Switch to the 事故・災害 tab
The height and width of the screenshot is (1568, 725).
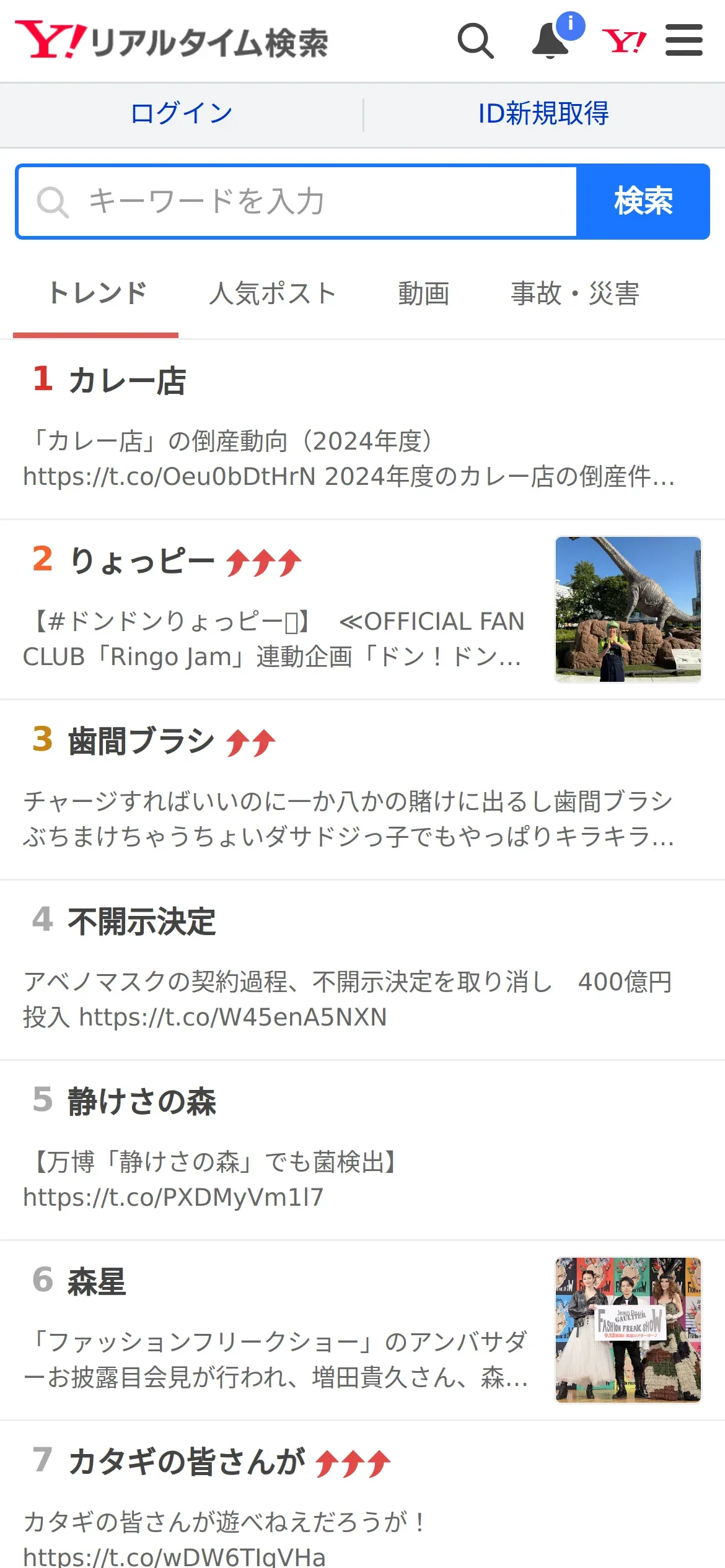point(575,294)
